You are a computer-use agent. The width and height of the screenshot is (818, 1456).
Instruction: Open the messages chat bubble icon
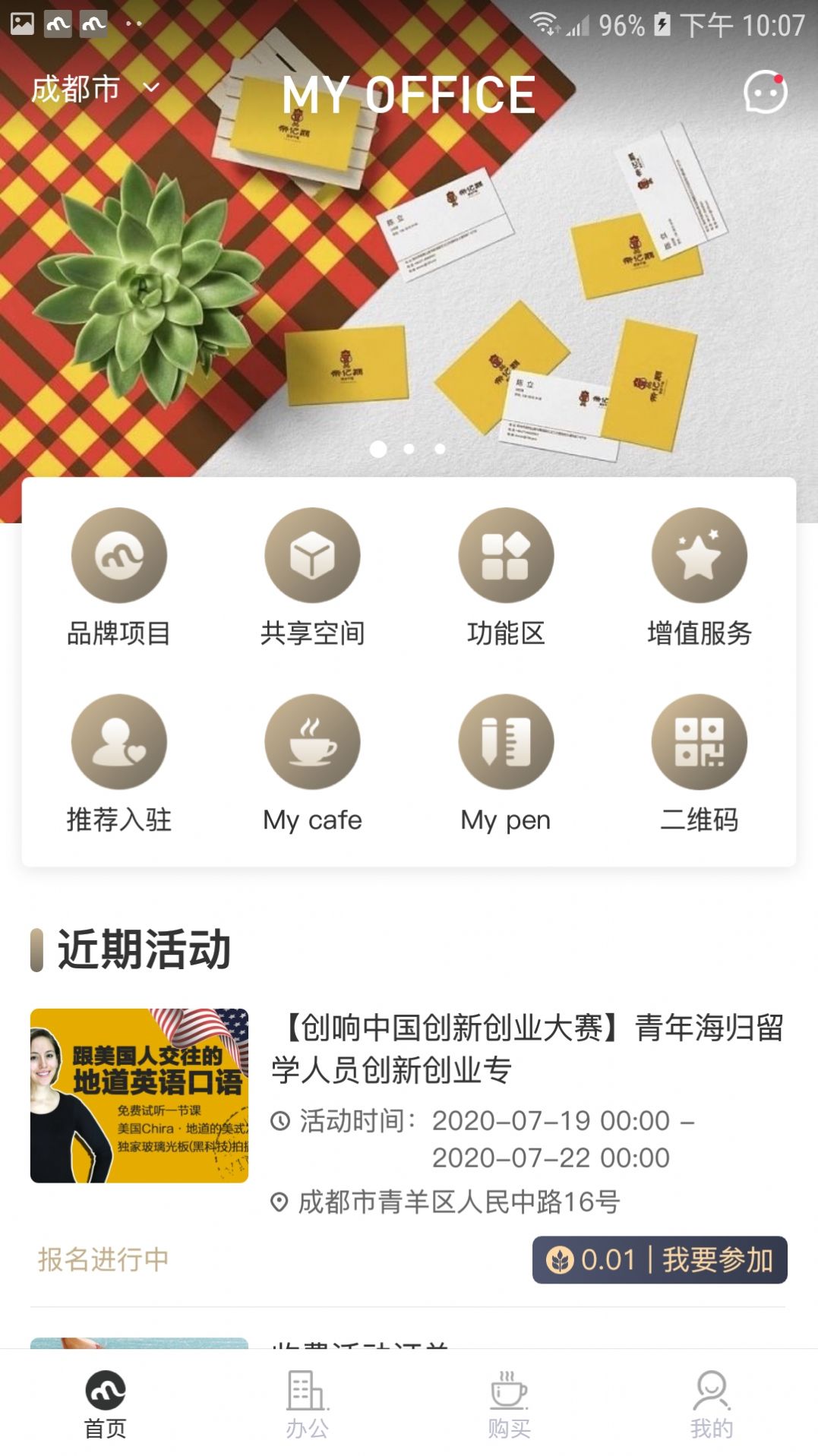[763, 93]
